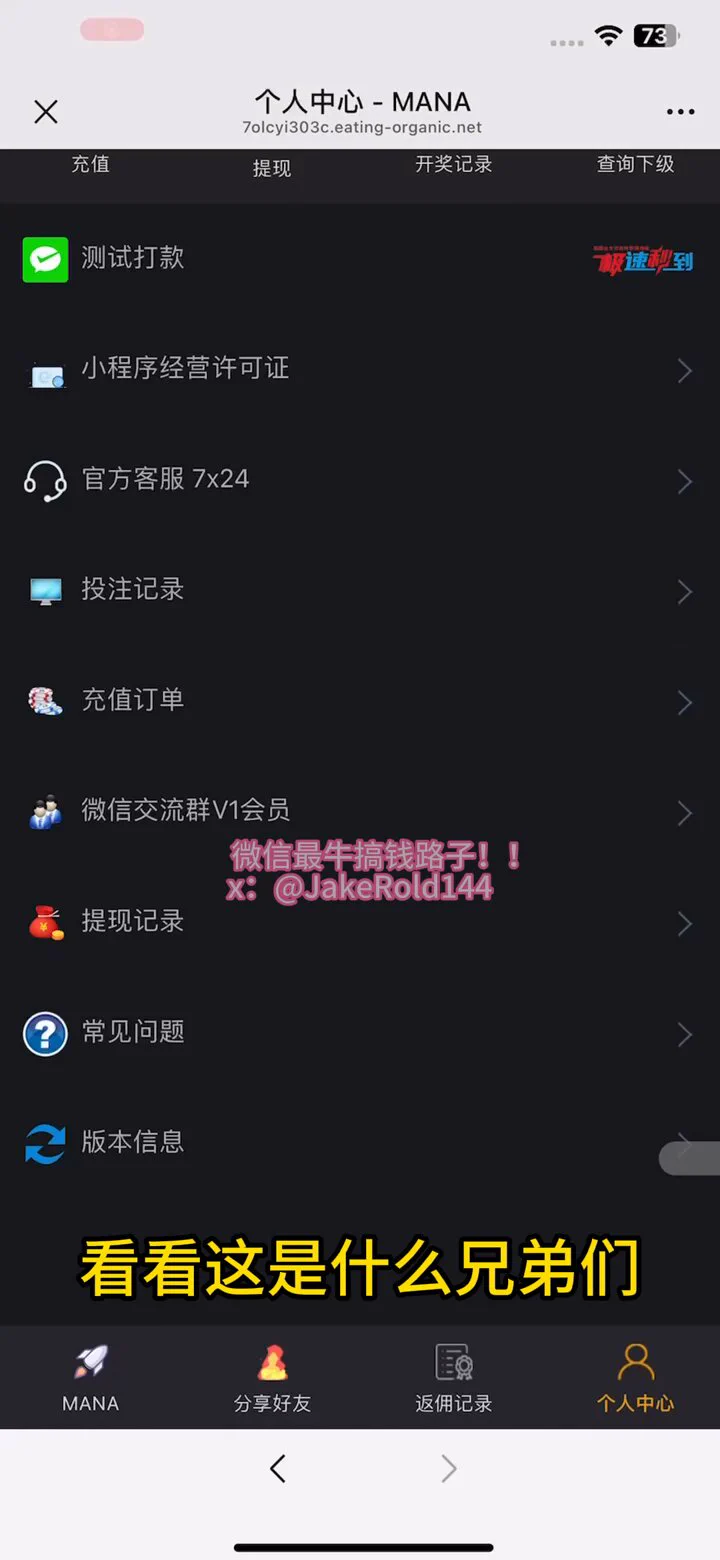View 开奖记录 draw records
The height and width of the screenshot is (1560, 720).
[453, 165]
